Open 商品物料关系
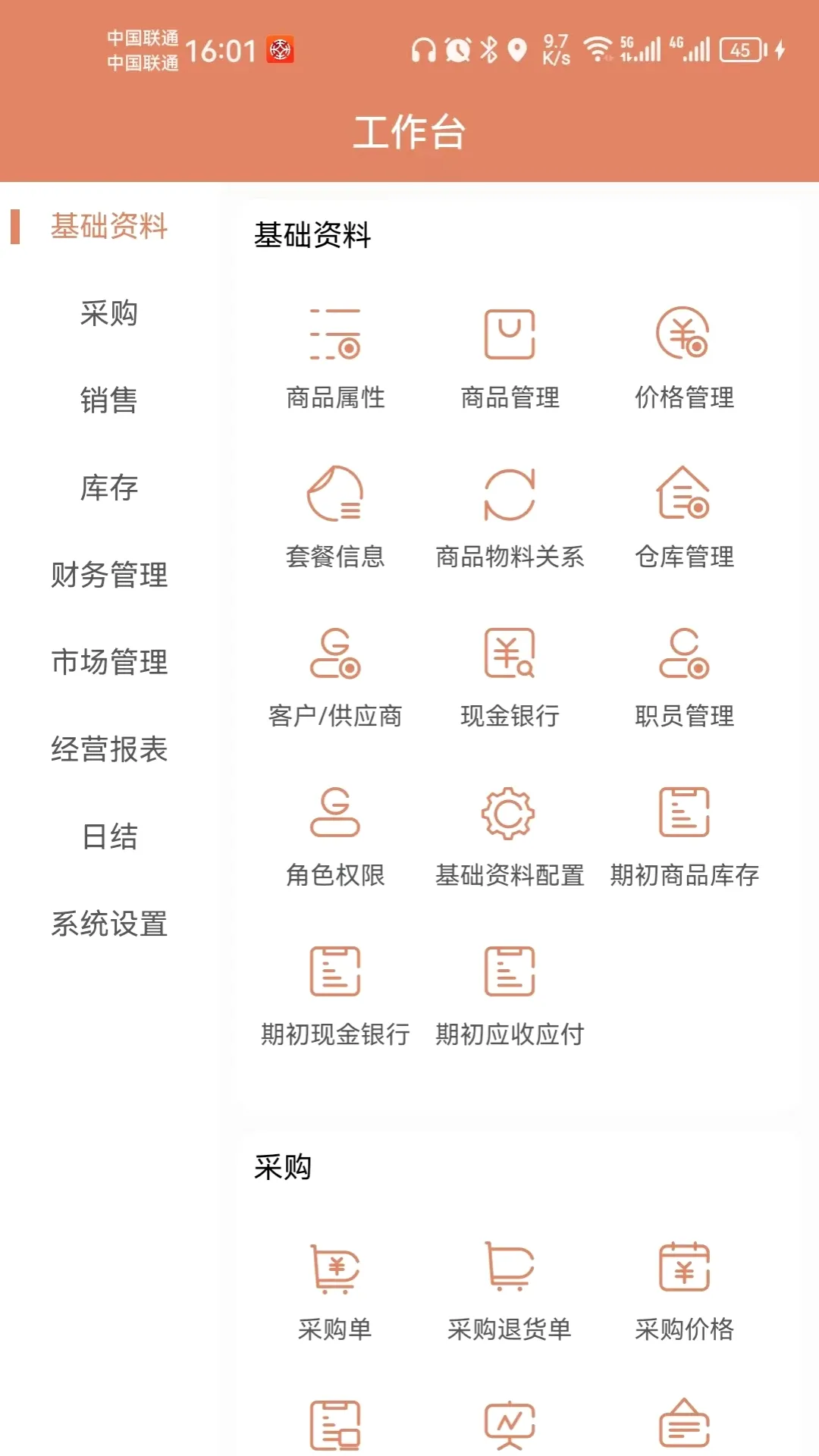 (510, 517)
